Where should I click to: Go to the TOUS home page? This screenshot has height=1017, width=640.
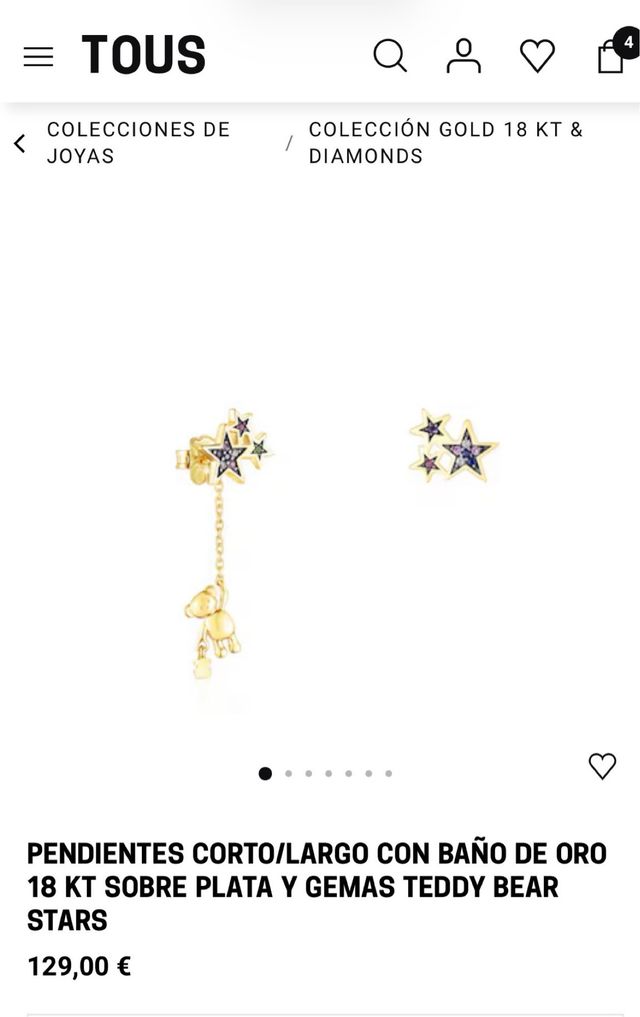click(x=144, y=55)
